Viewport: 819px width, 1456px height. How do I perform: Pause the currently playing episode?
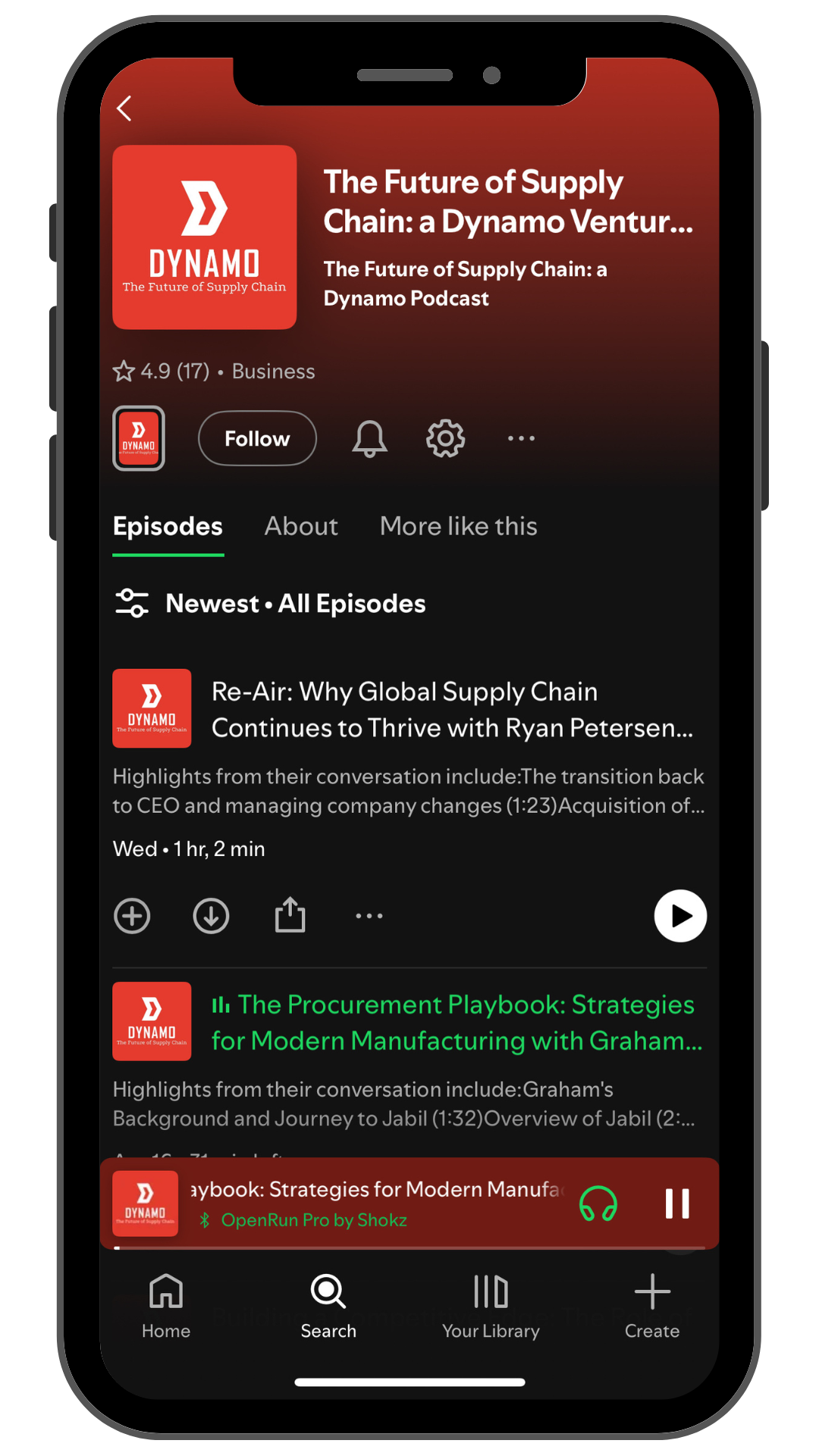tap(676, 1203)
